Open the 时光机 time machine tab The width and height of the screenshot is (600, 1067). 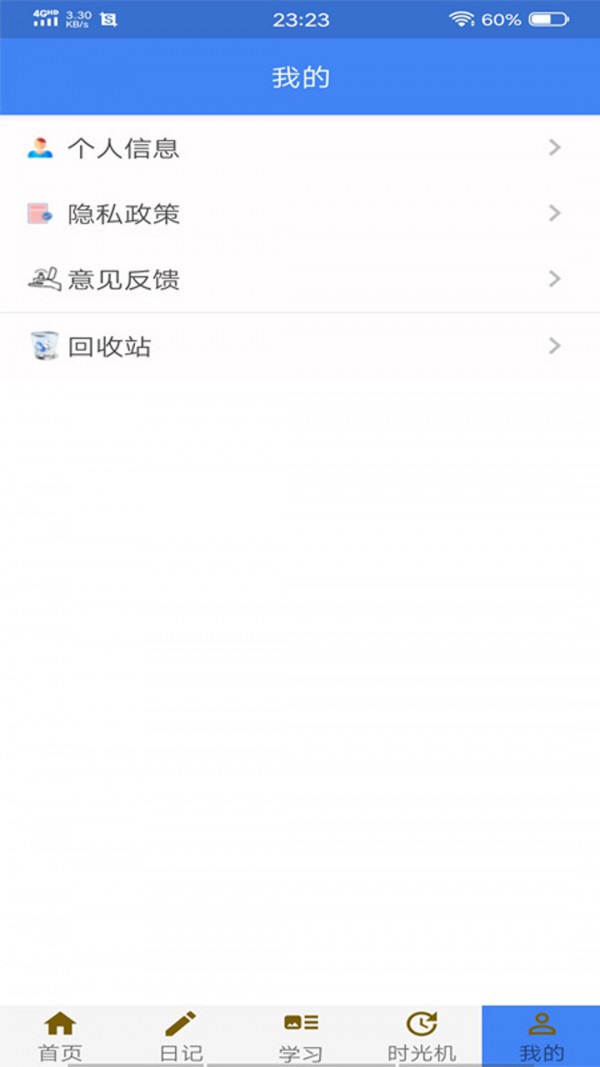click(x=421, y=1036)
